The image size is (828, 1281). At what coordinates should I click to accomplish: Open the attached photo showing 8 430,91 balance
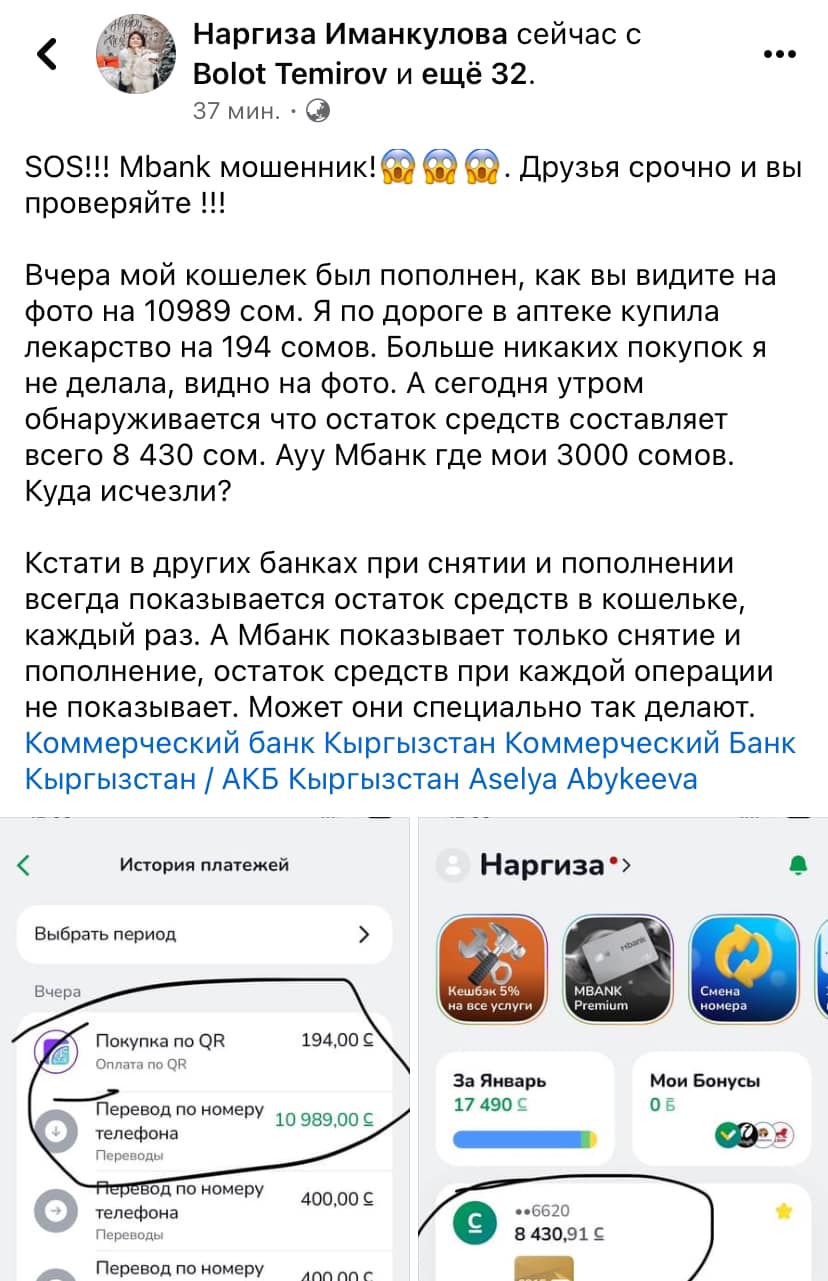coord(622,1050)
